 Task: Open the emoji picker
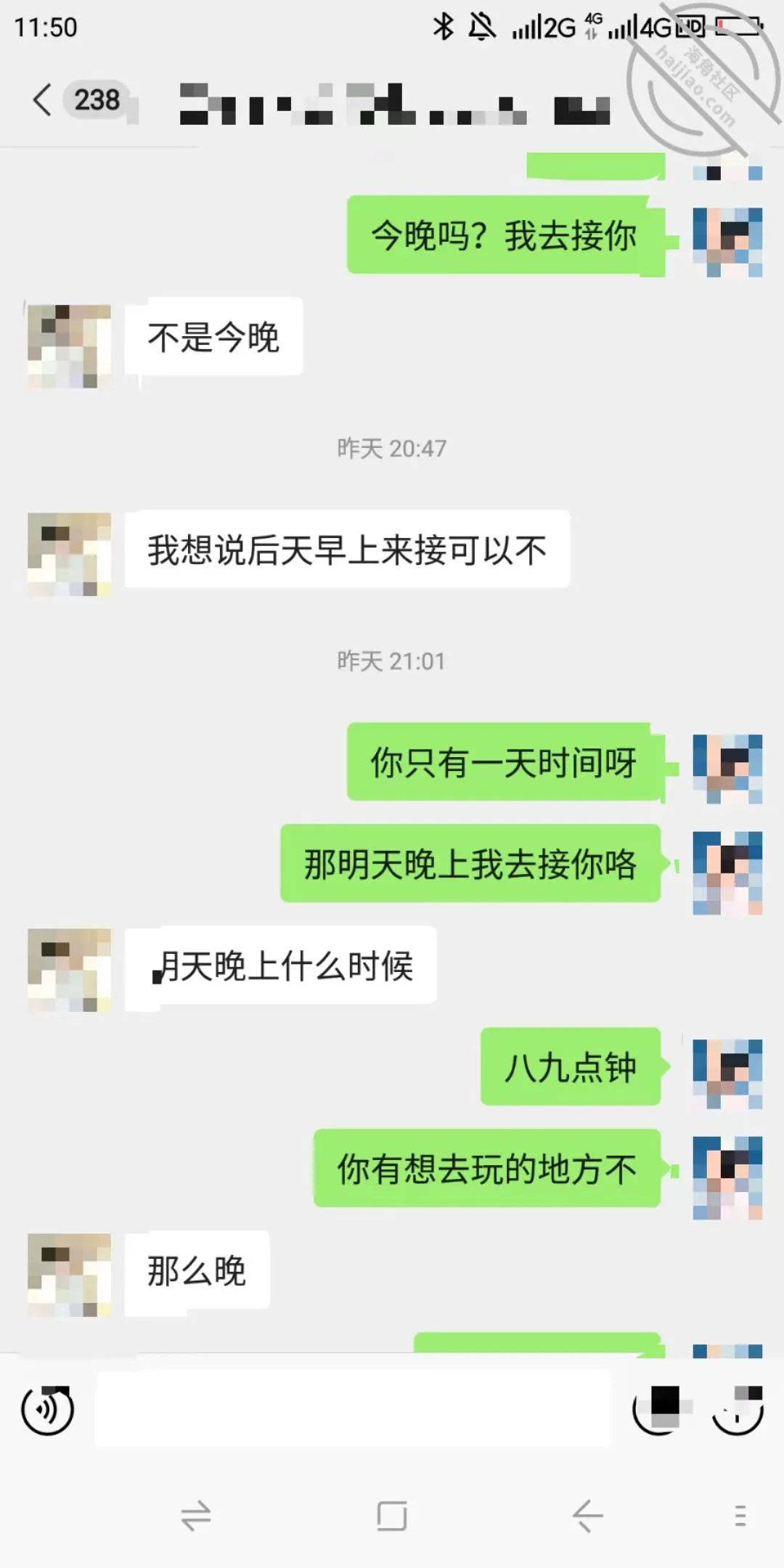click(659, 1410)
